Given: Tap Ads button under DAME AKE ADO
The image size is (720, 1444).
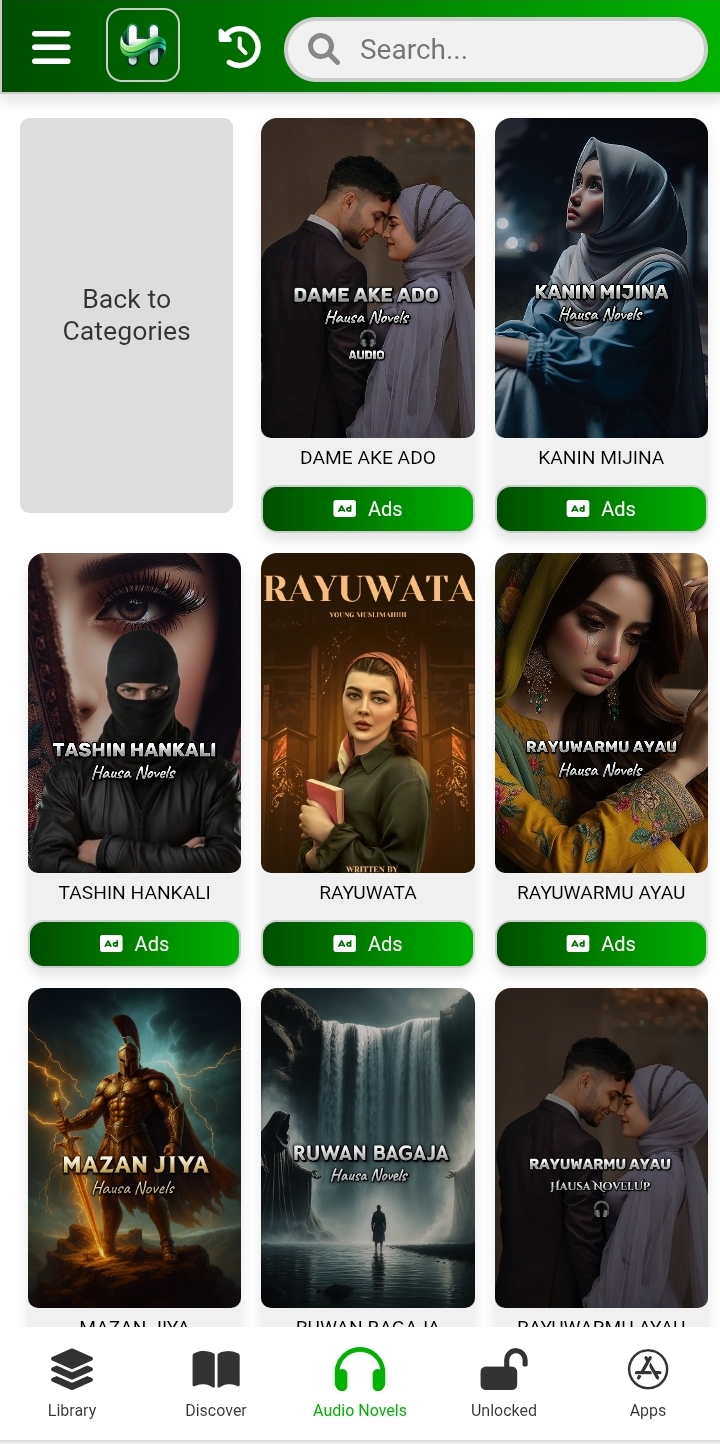Looking at the screenshot, I should pos(367,509).
